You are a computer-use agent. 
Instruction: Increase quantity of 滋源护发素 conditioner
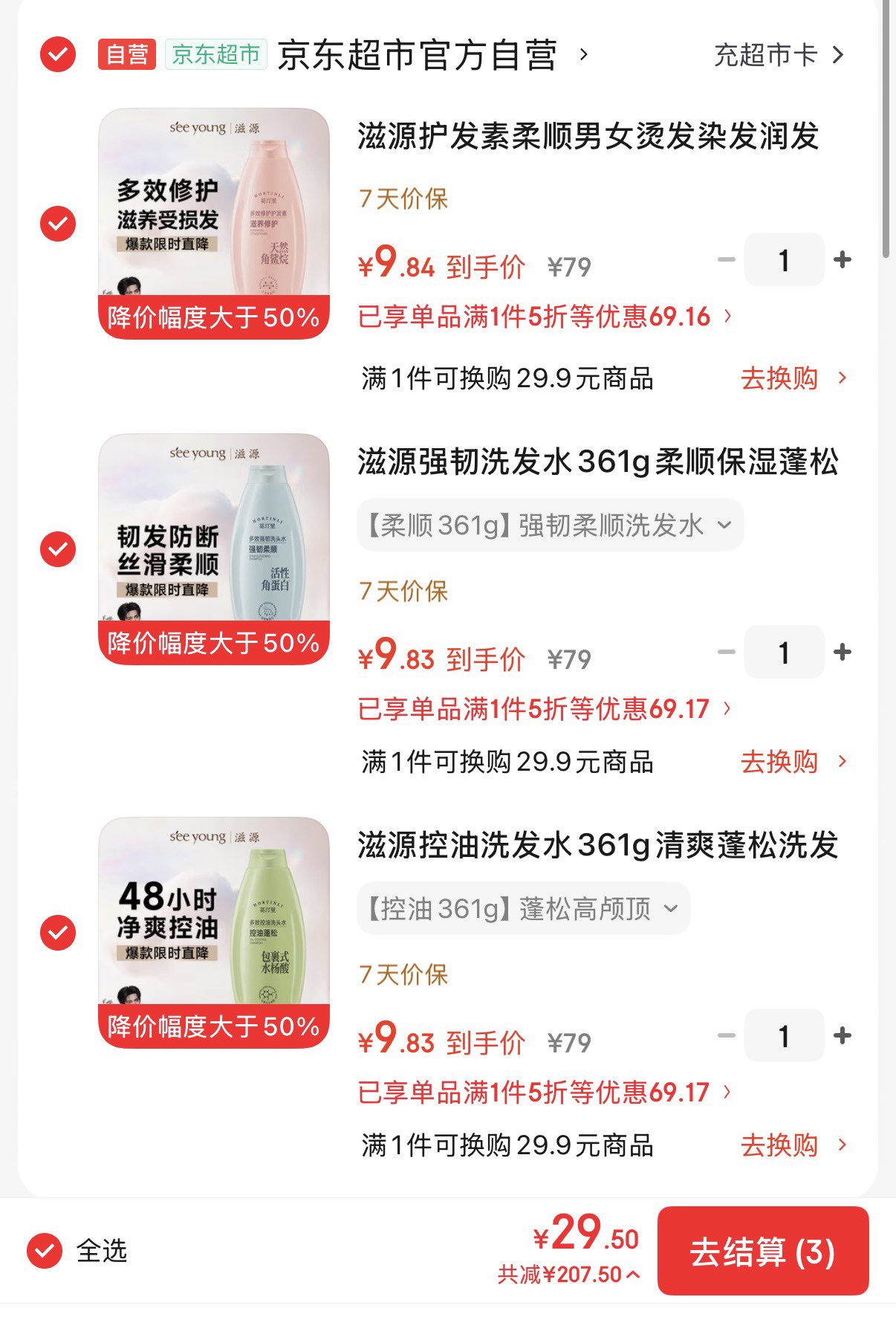click(x=843, y=260)
